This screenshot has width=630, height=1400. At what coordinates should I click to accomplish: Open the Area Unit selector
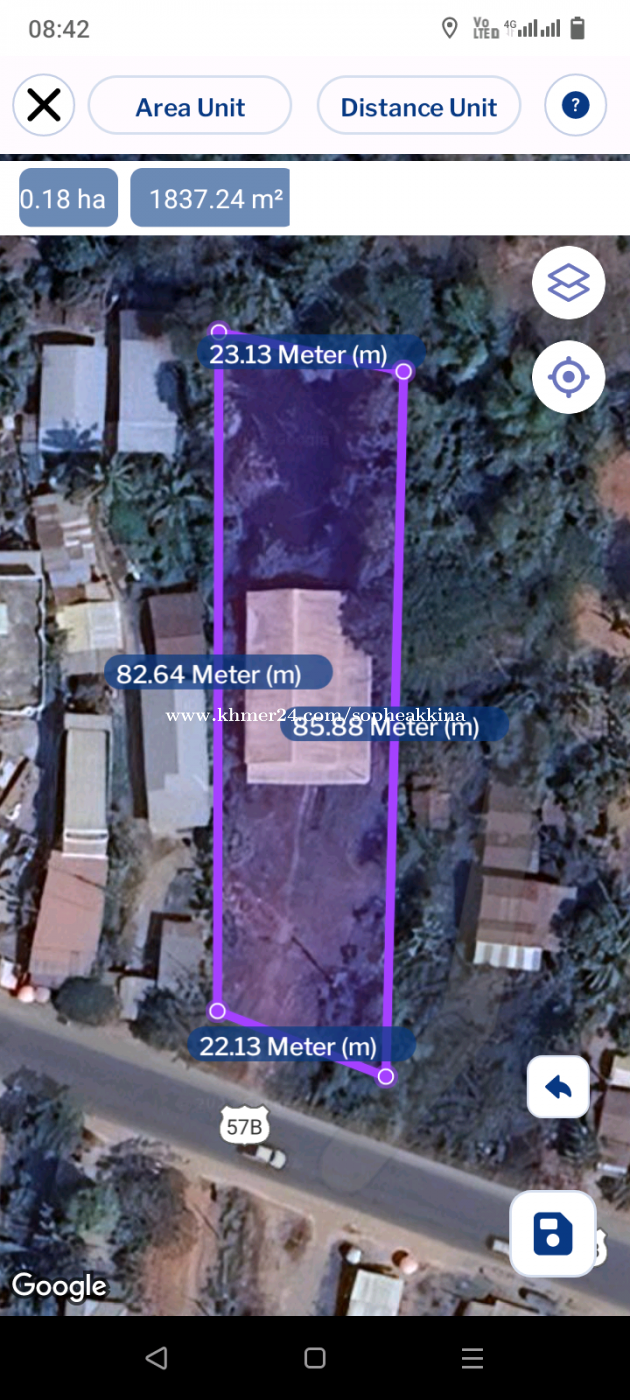[190, 106]
